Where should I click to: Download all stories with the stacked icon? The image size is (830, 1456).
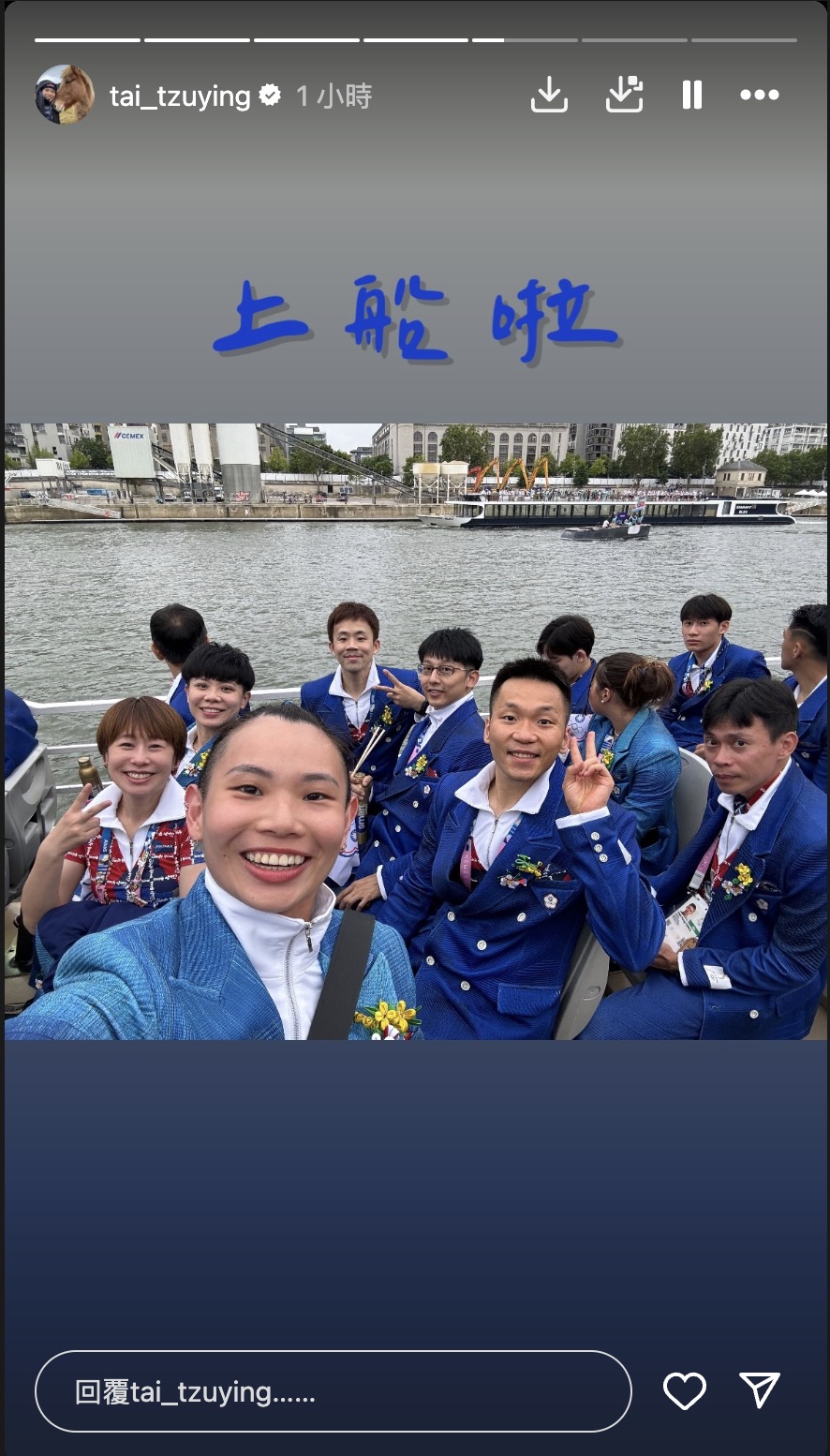tap(624, 95)
